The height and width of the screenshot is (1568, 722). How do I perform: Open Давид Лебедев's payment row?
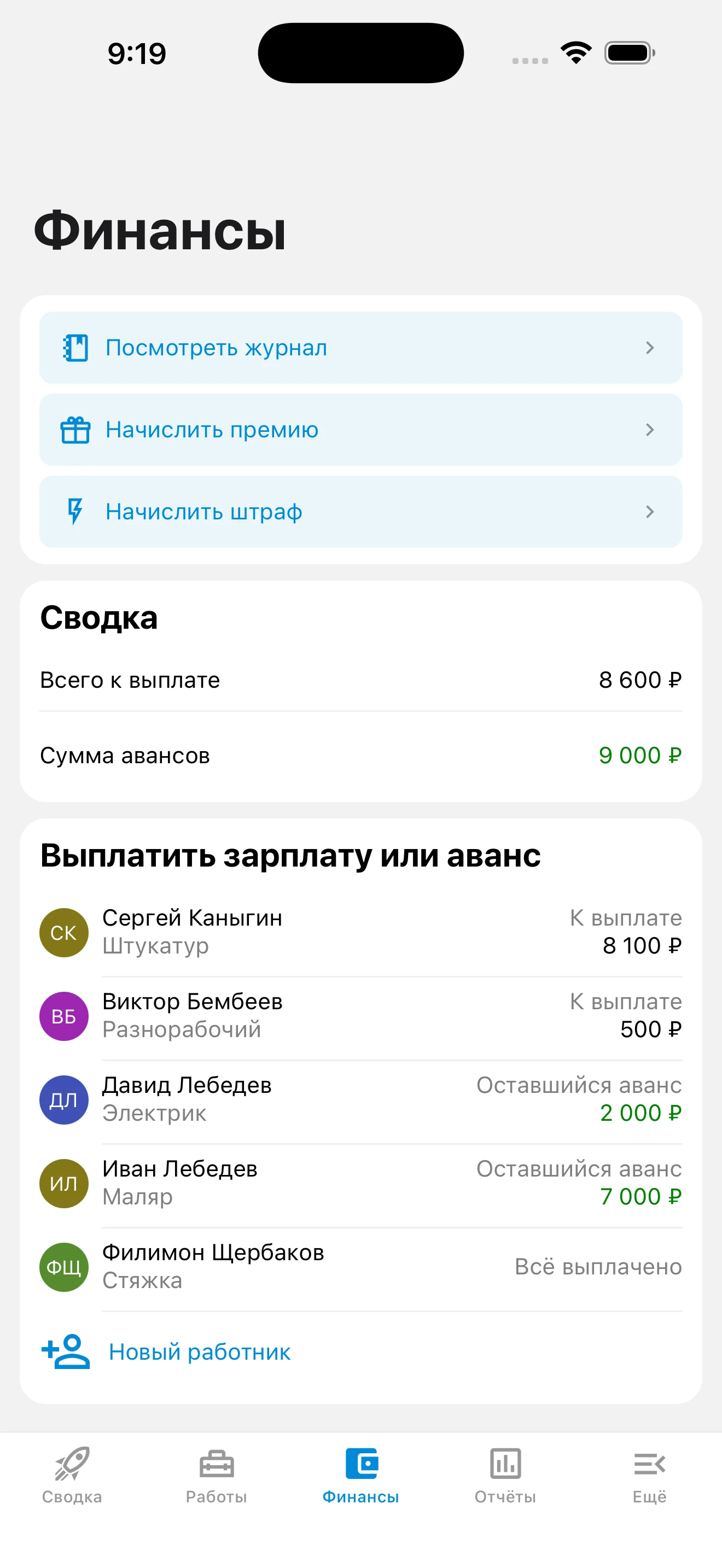360,1099
